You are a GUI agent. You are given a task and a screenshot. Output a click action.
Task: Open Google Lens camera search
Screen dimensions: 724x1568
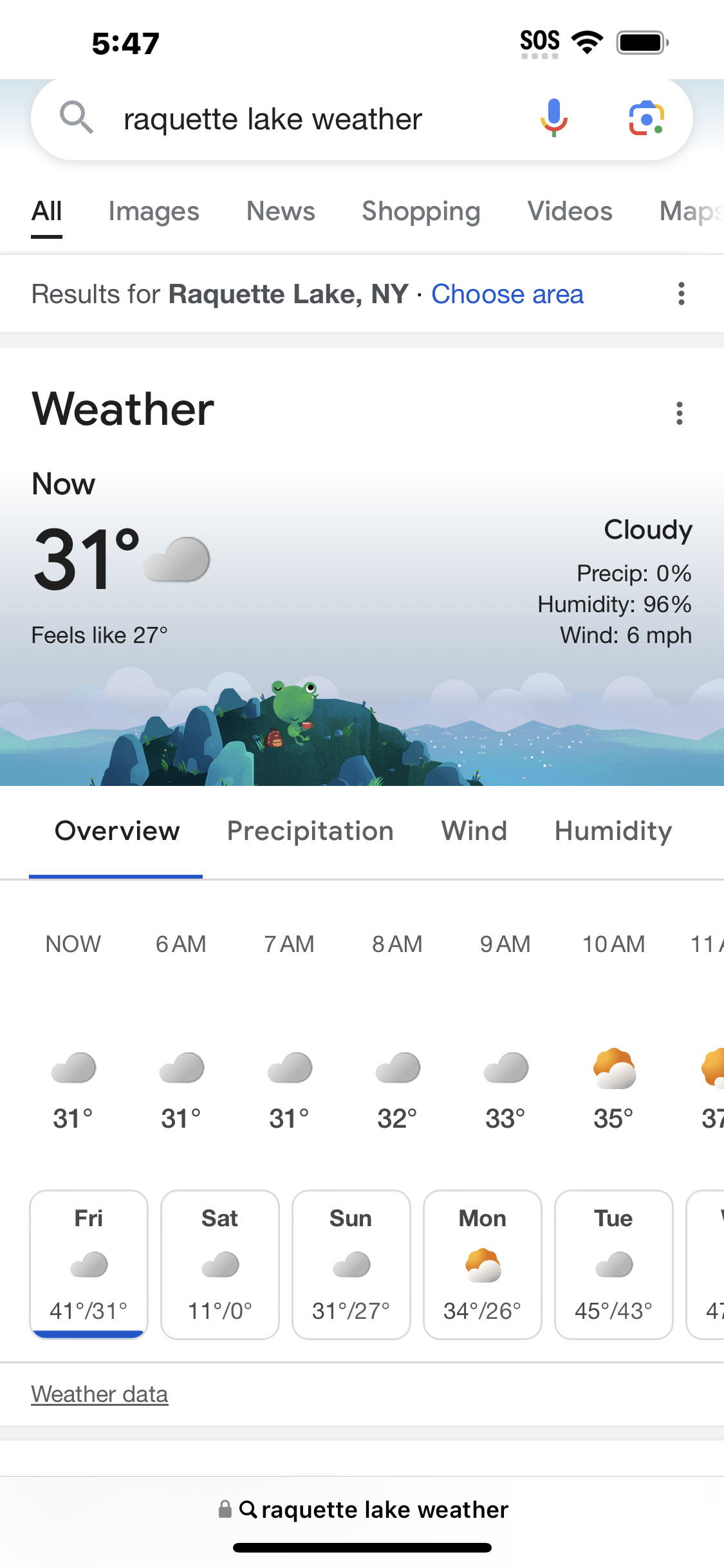[x=646, y=118]
